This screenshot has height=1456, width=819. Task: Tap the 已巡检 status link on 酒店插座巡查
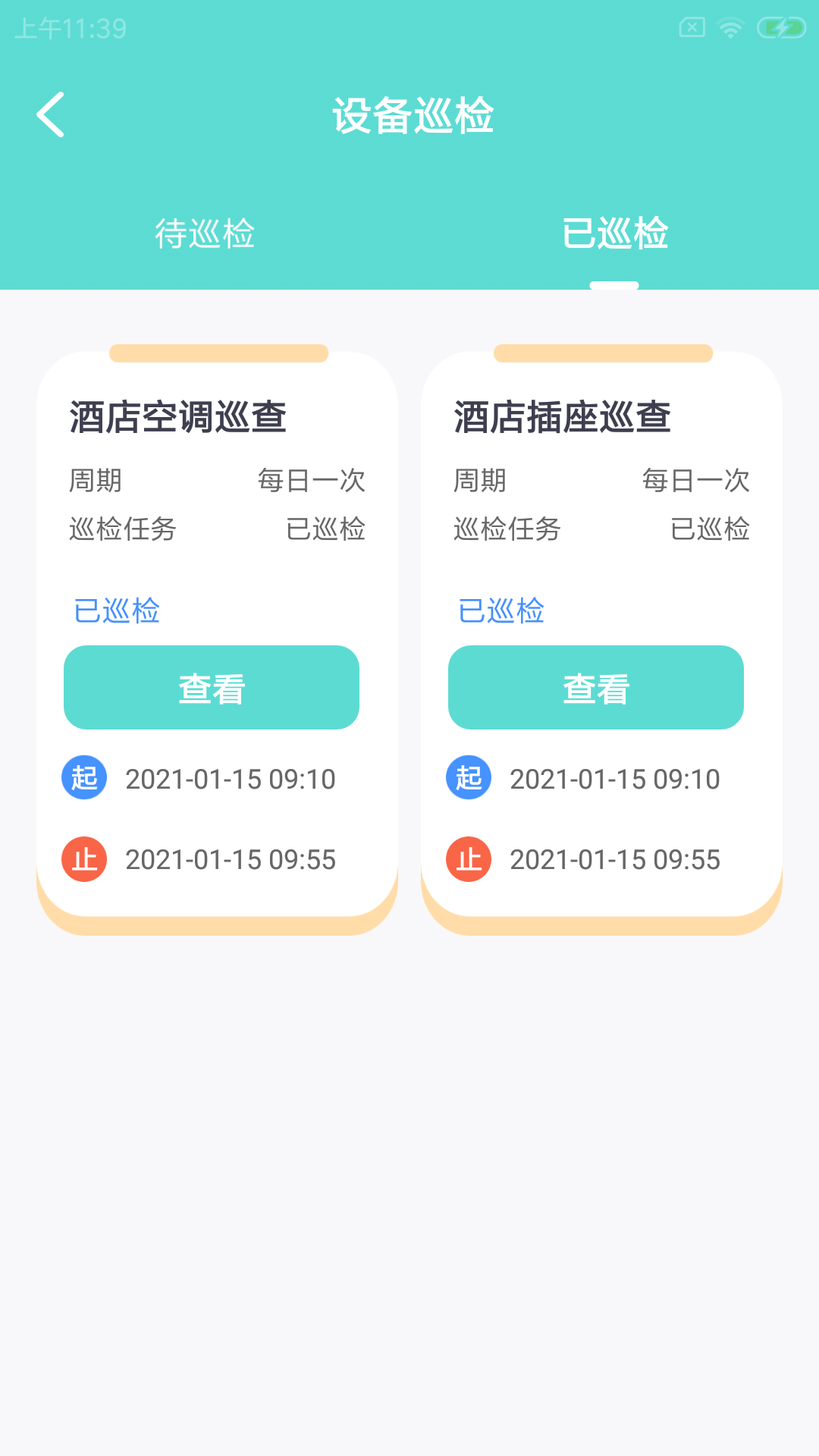pyautogui.click(x=500, y=610)
